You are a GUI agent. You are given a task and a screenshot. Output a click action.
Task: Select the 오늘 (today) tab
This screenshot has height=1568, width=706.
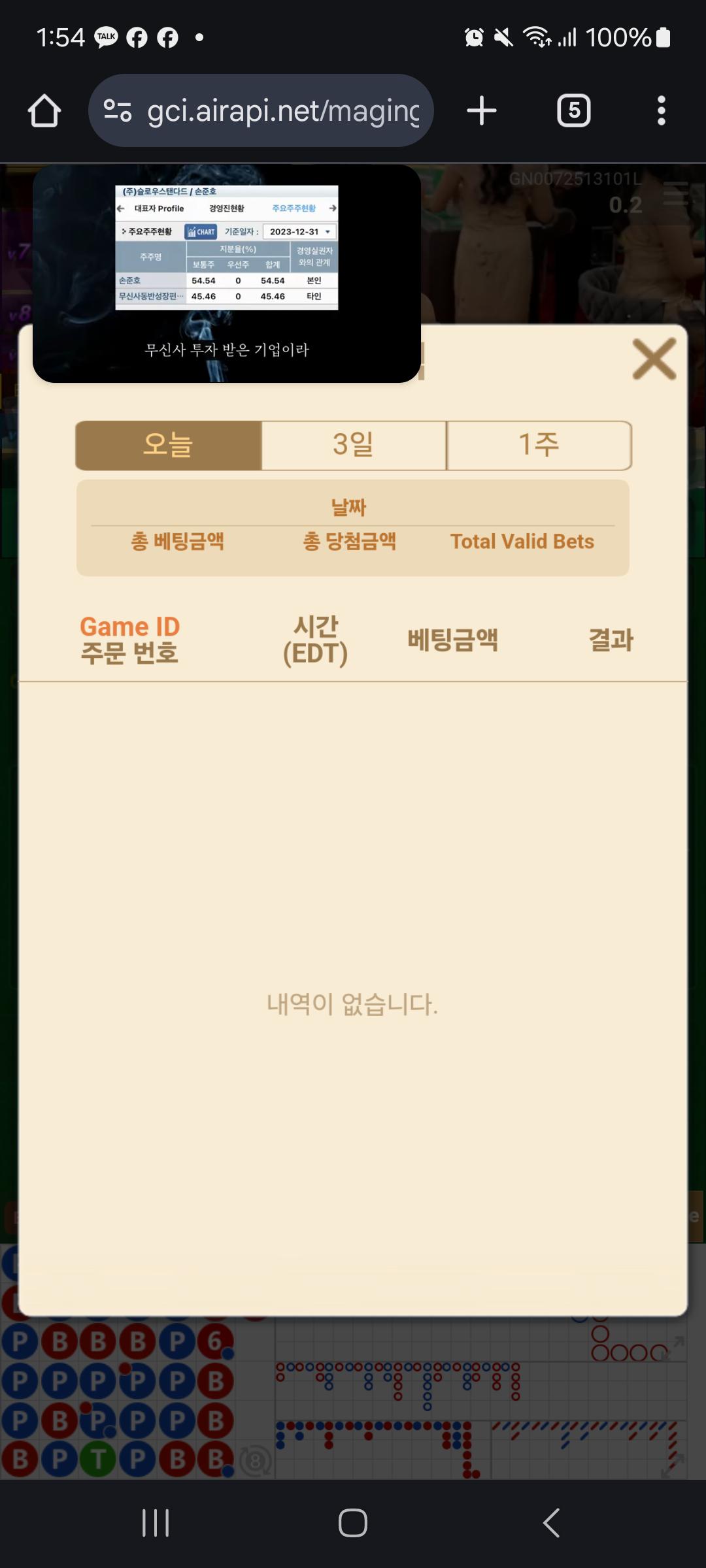coord(169,446)
